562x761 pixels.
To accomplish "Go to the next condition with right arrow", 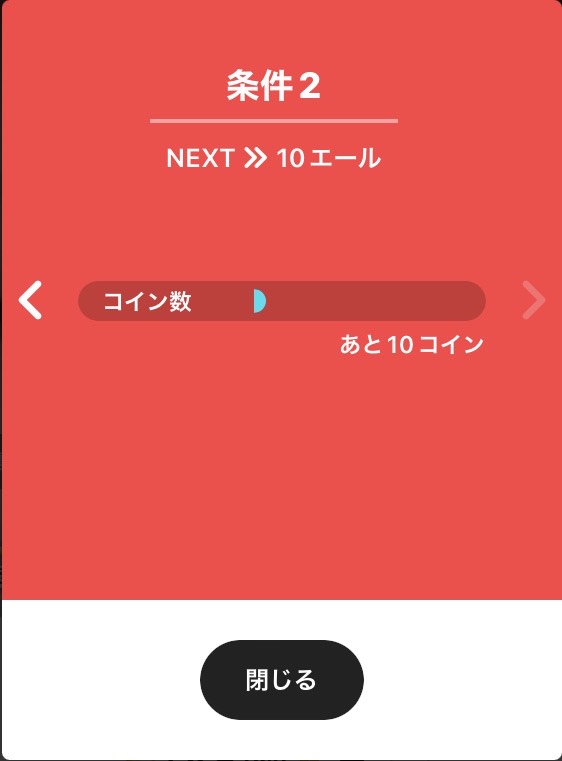I will (x=533, y=300).
